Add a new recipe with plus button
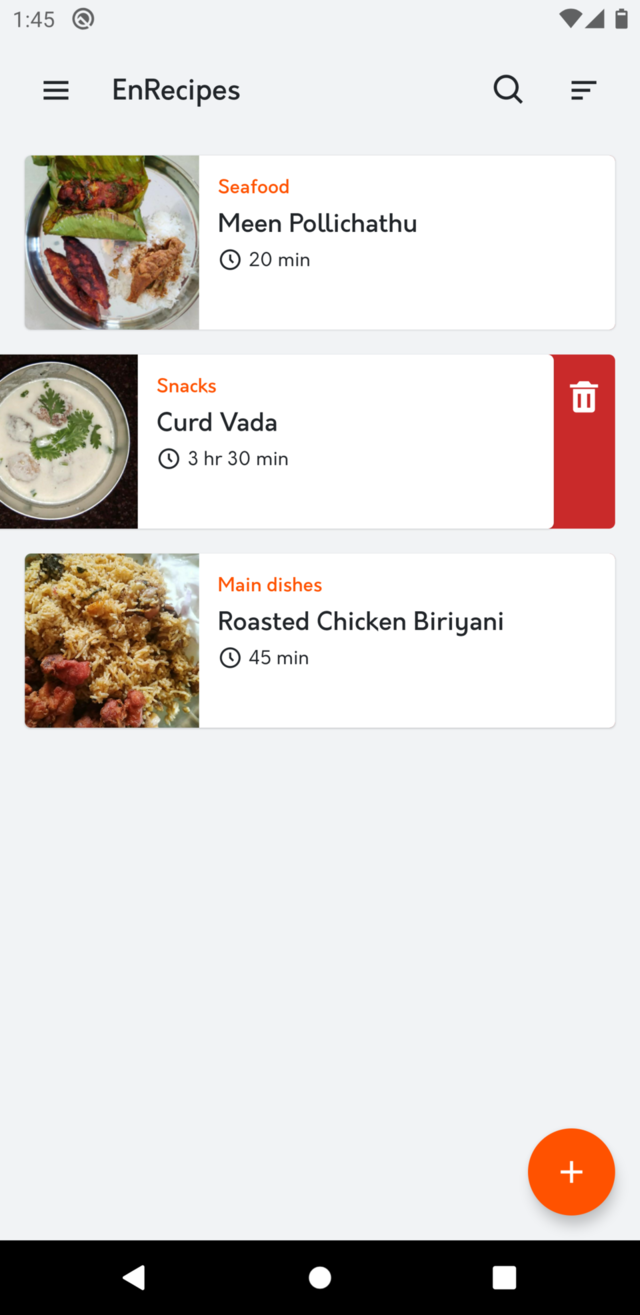This screenshot has height=1315, width=640. point(571,1172)
